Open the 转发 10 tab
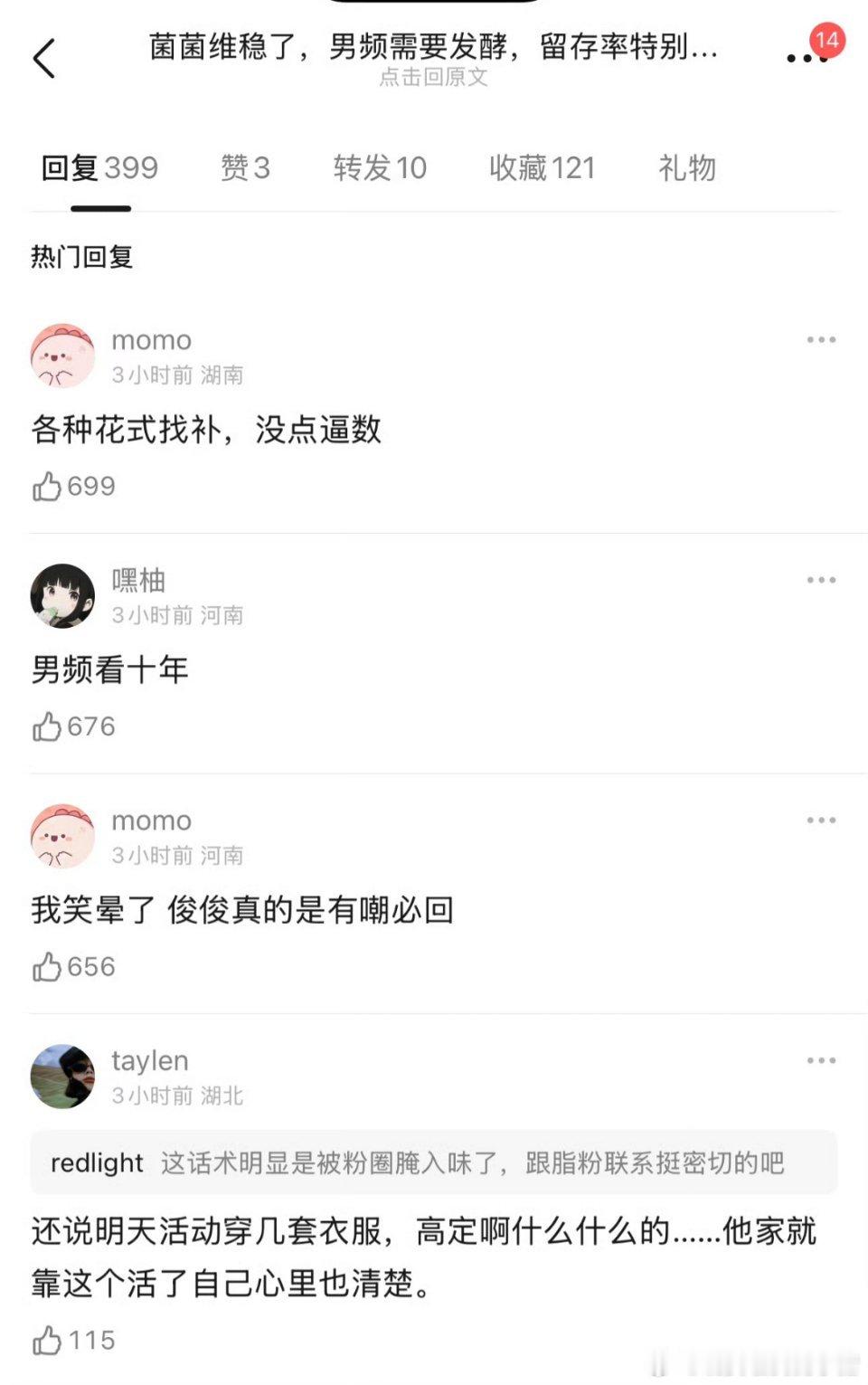 click(x=379, y=168)
